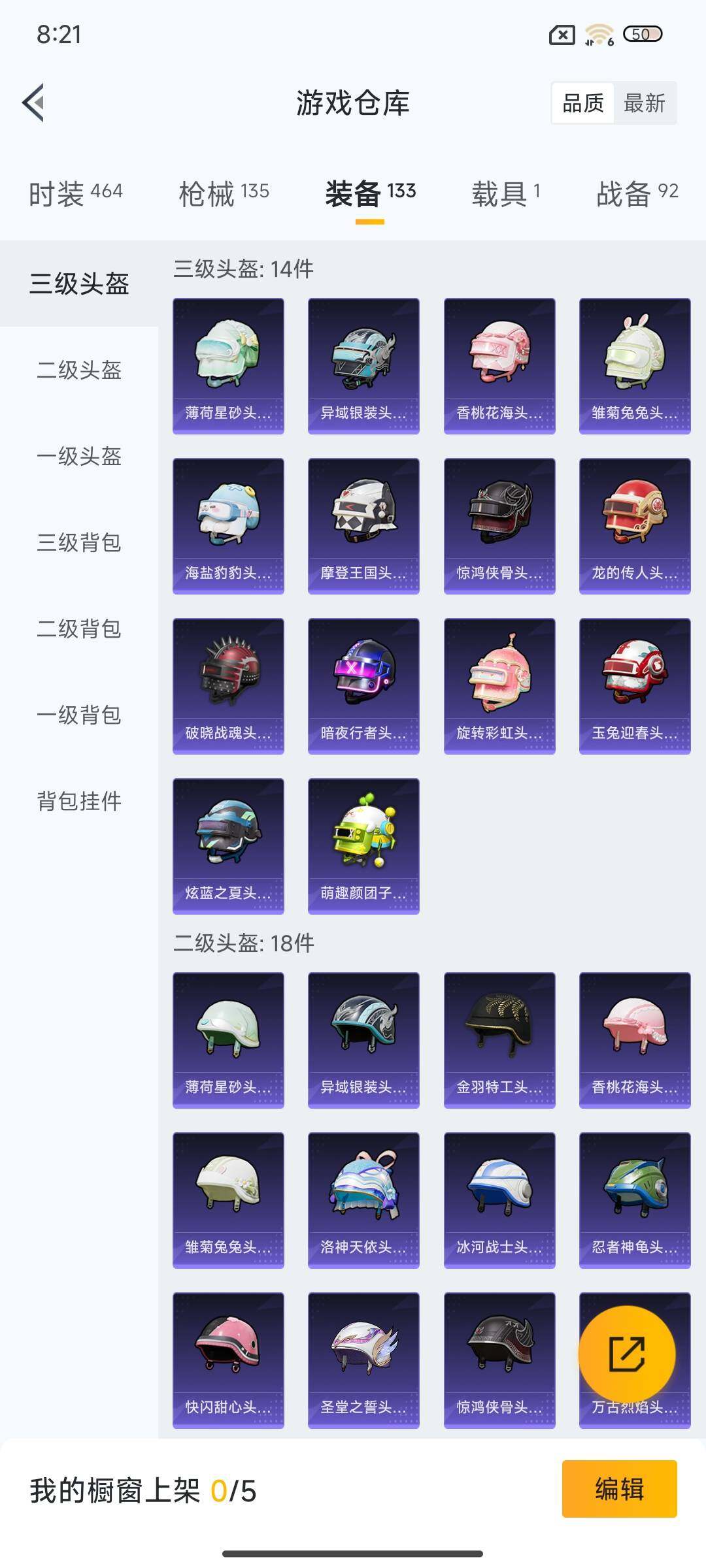Go back using the top-left arrow
This screenshot has width=706, height=1568.
pyautogui.click(x=34, y=103)
